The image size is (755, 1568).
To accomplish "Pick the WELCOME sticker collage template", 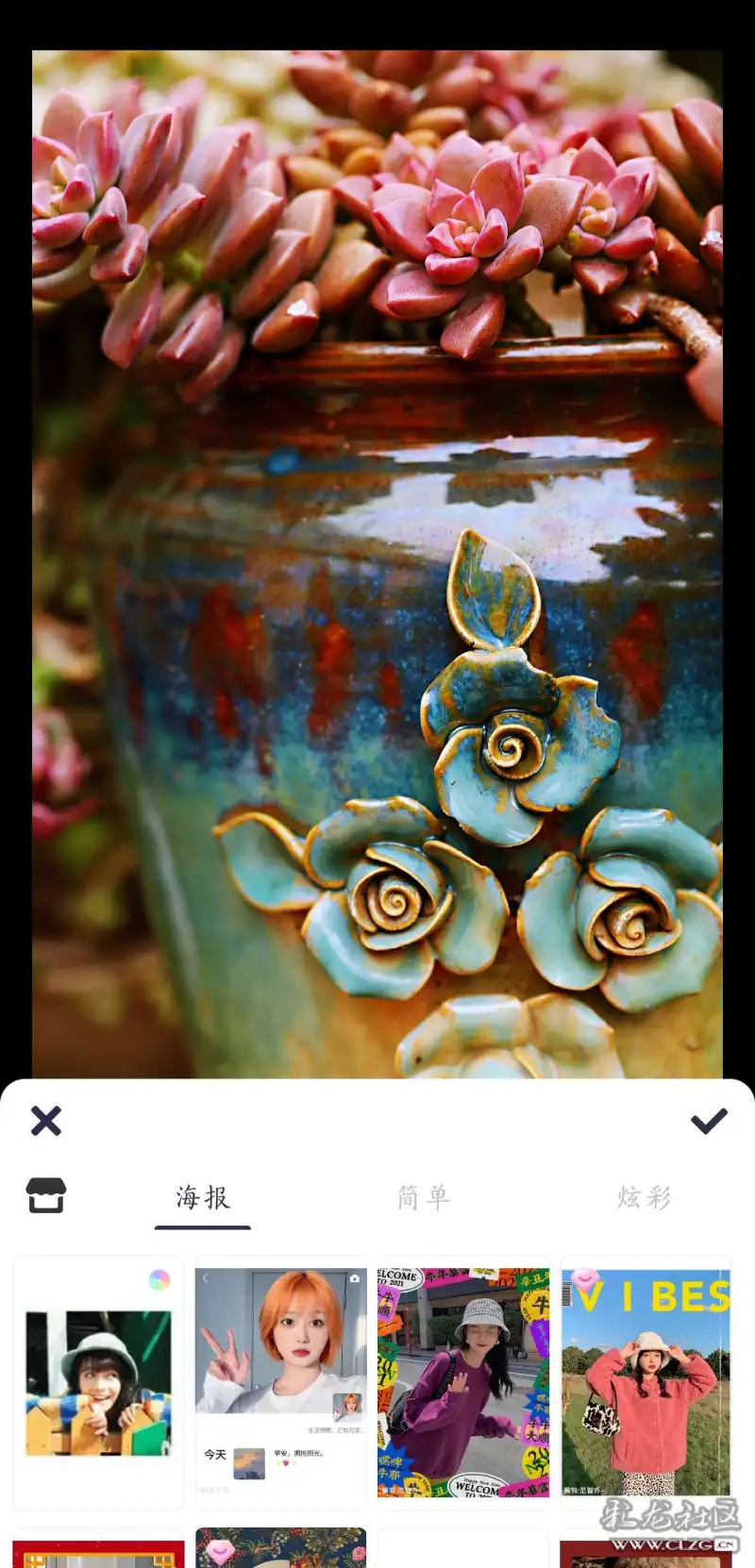I will 462,1382.
